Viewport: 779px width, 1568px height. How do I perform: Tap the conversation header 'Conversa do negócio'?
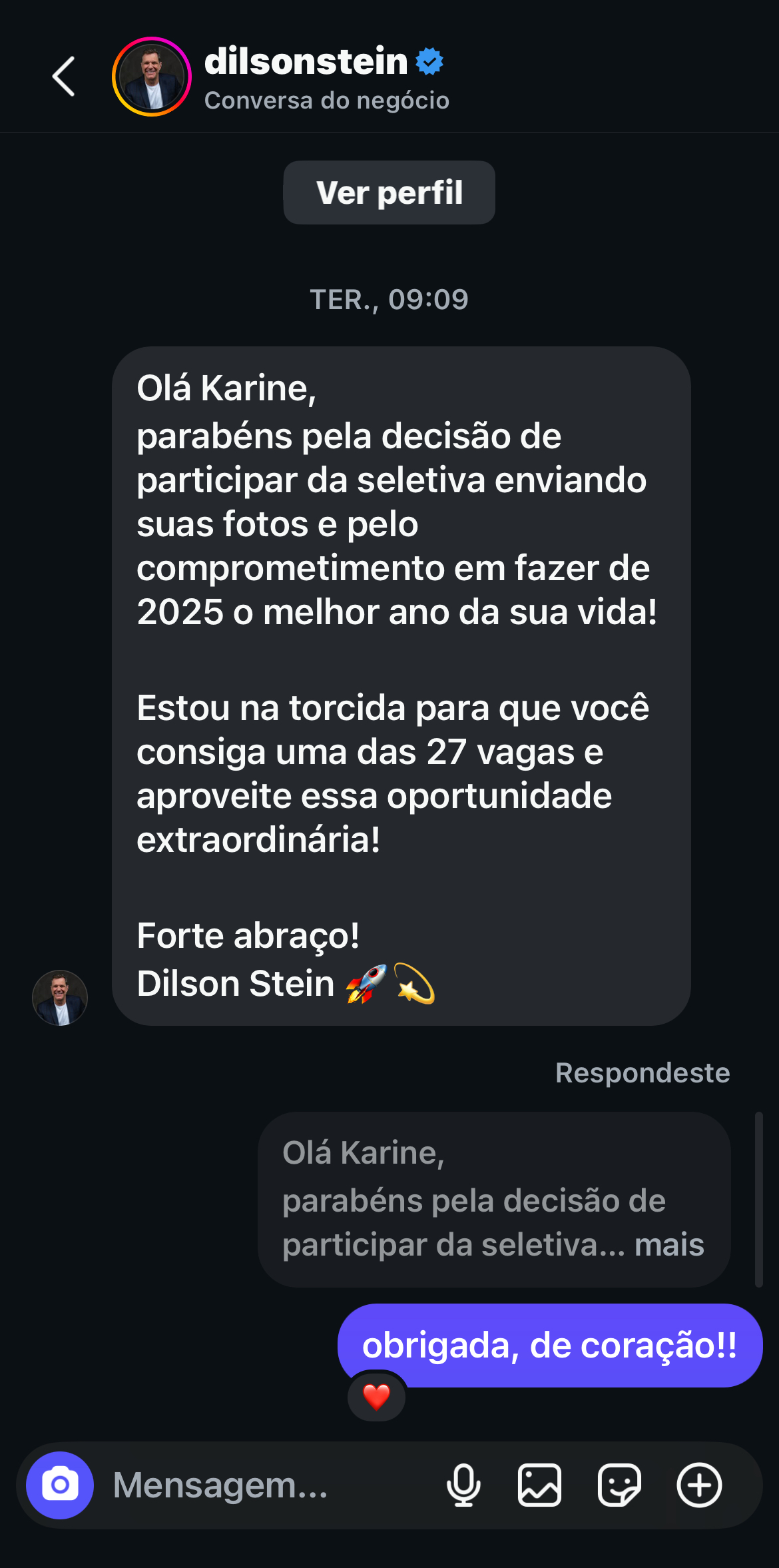tap(327, 100)
